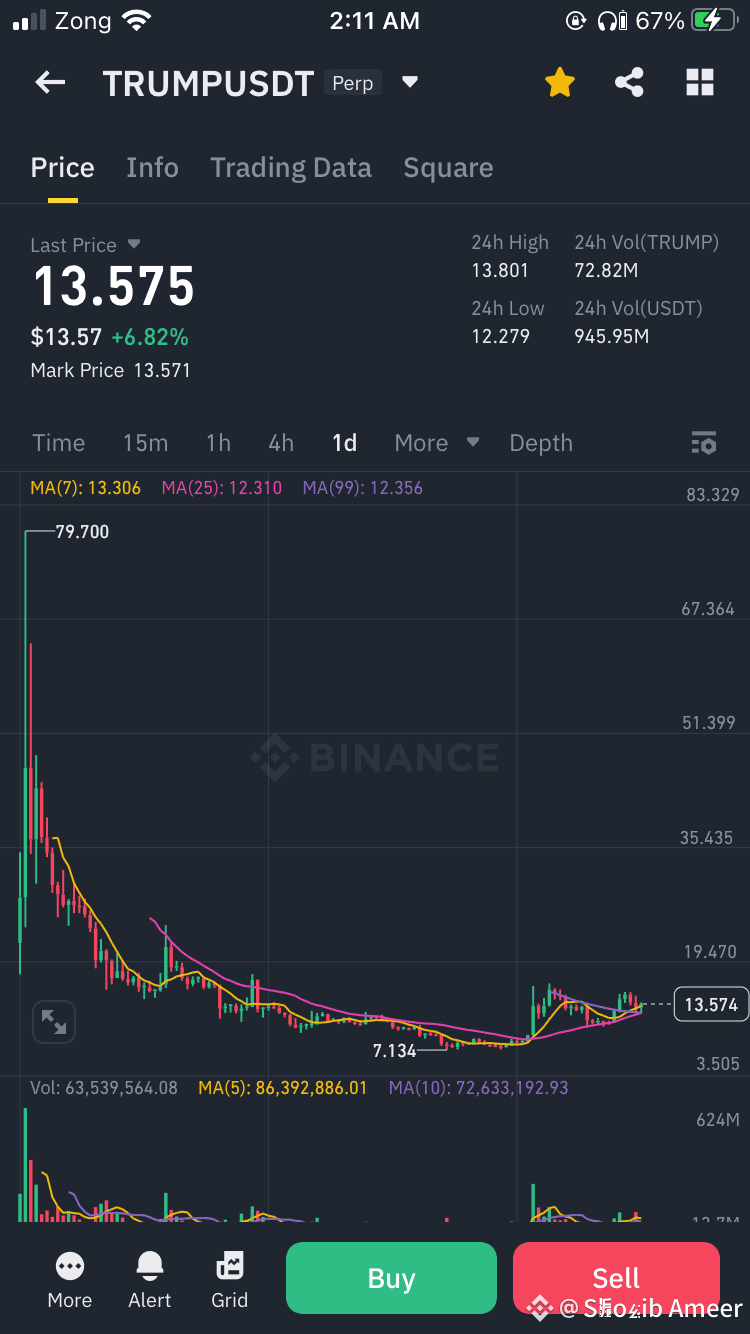Open the Trading Data tab

(291, 168)
